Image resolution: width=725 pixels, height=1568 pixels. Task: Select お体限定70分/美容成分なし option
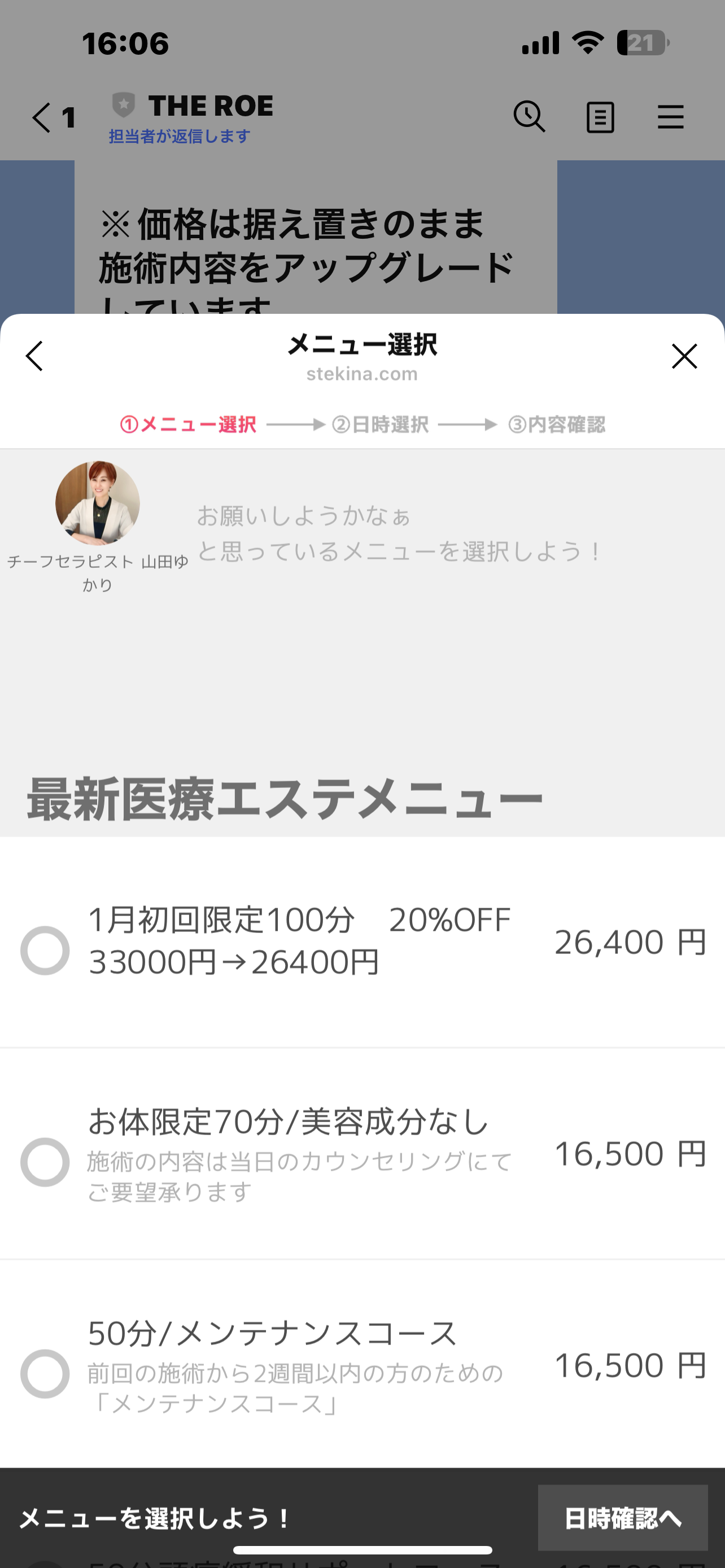click(x=45, y=1162)
